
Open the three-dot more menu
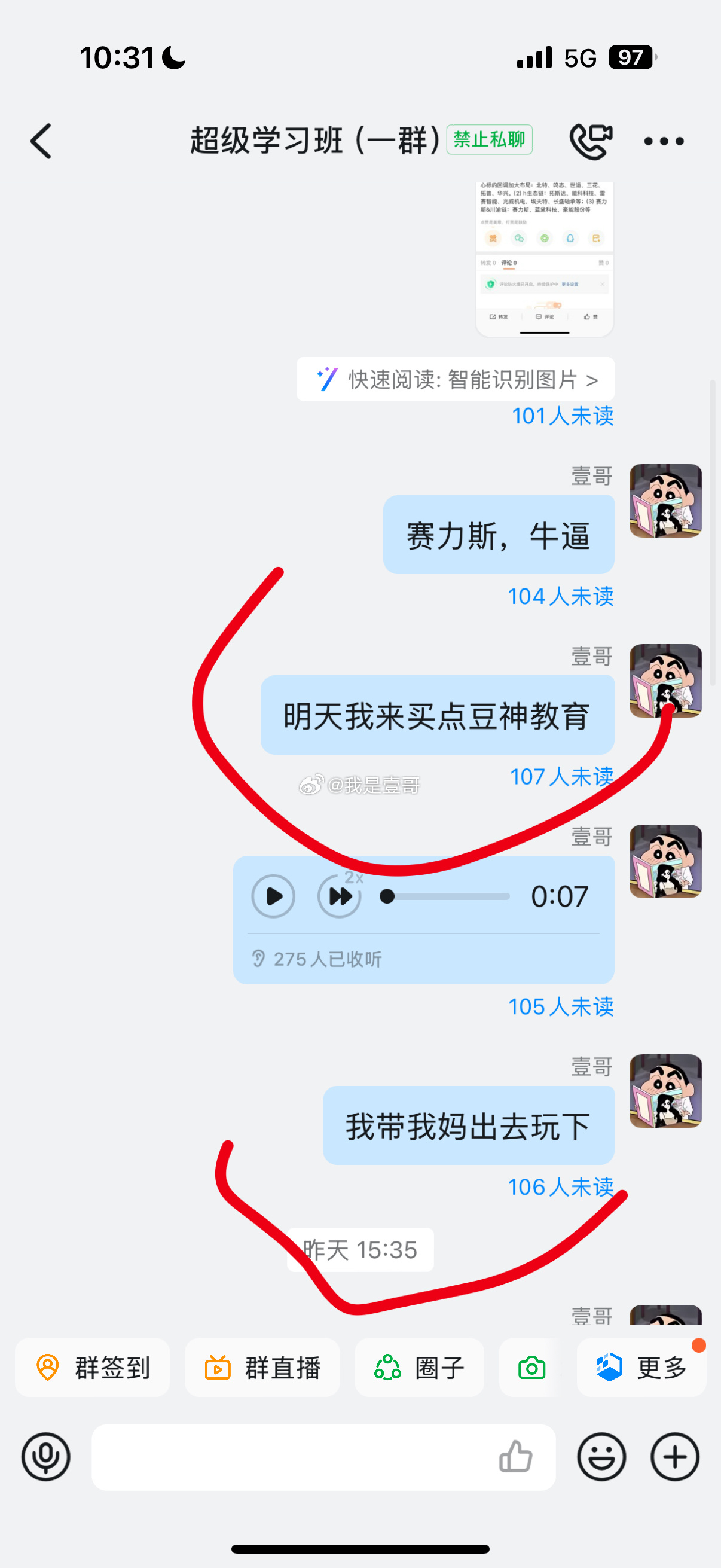[664, 141]
